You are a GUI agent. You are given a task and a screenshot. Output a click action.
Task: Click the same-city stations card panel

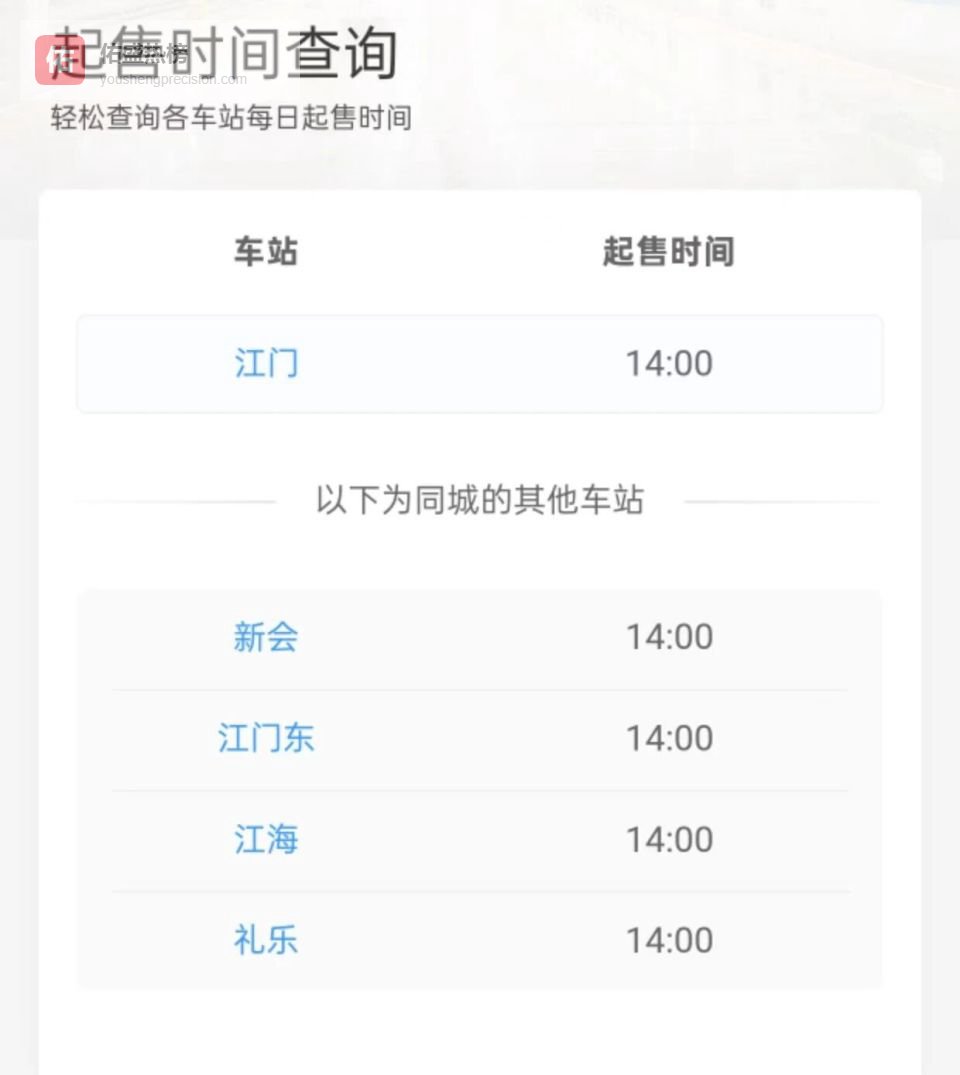(x=480, y=788)
